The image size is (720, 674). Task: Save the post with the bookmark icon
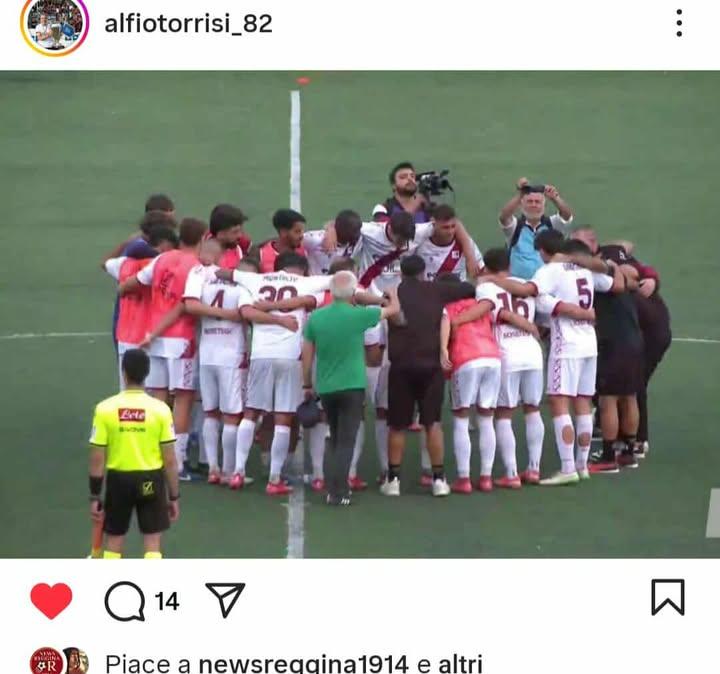click(667, 598)
